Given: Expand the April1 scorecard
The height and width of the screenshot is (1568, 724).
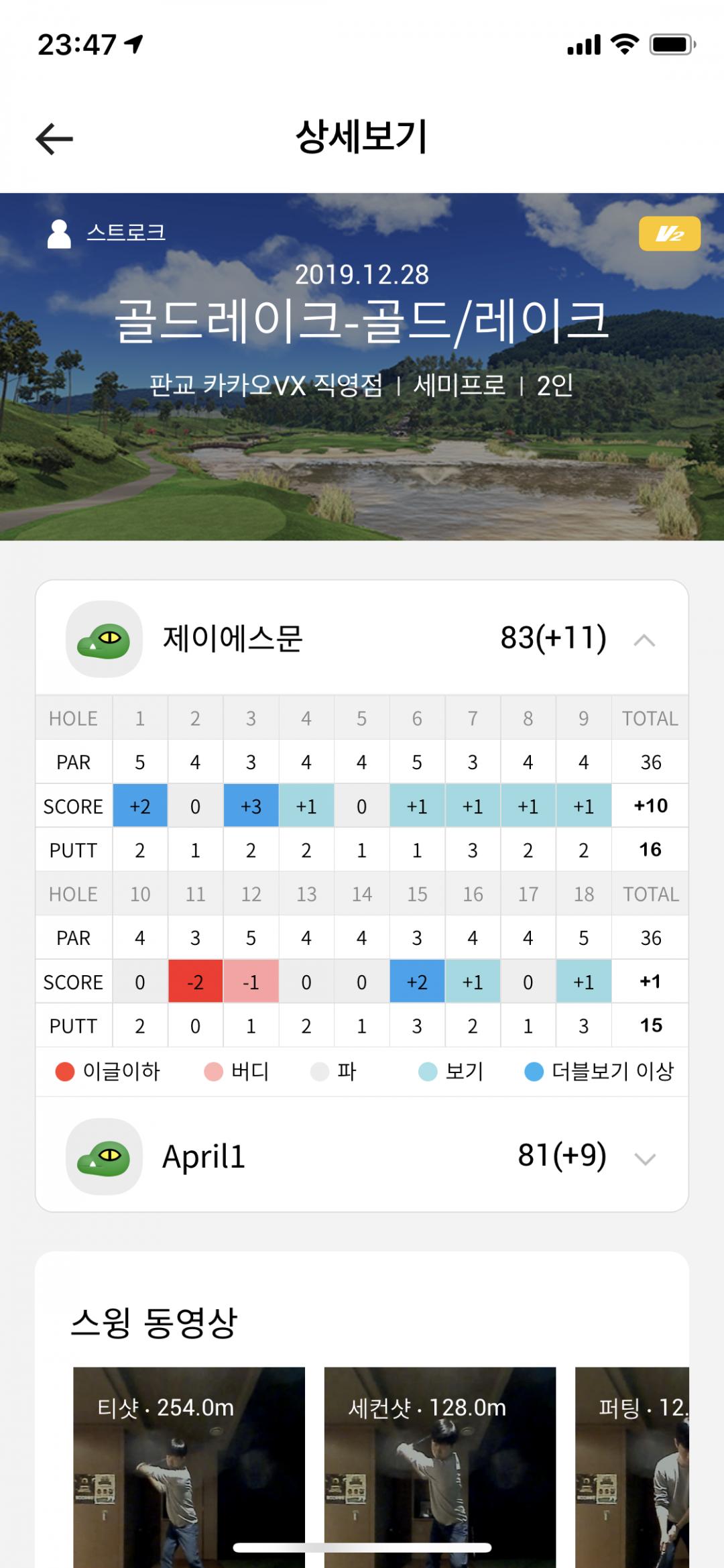Looking at the screenshot, I should tap(644, 1158).
